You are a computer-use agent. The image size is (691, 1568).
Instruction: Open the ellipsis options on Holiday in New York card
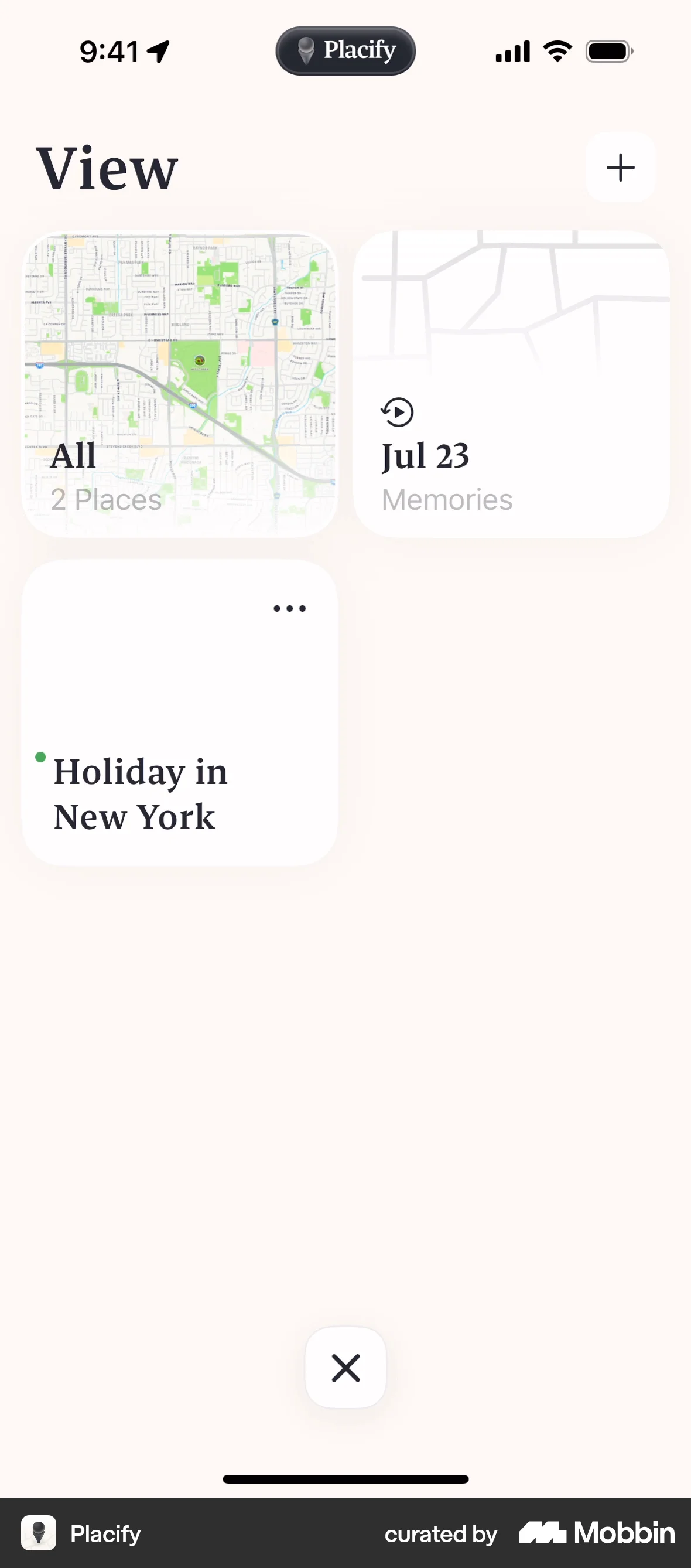pos(289,607)
